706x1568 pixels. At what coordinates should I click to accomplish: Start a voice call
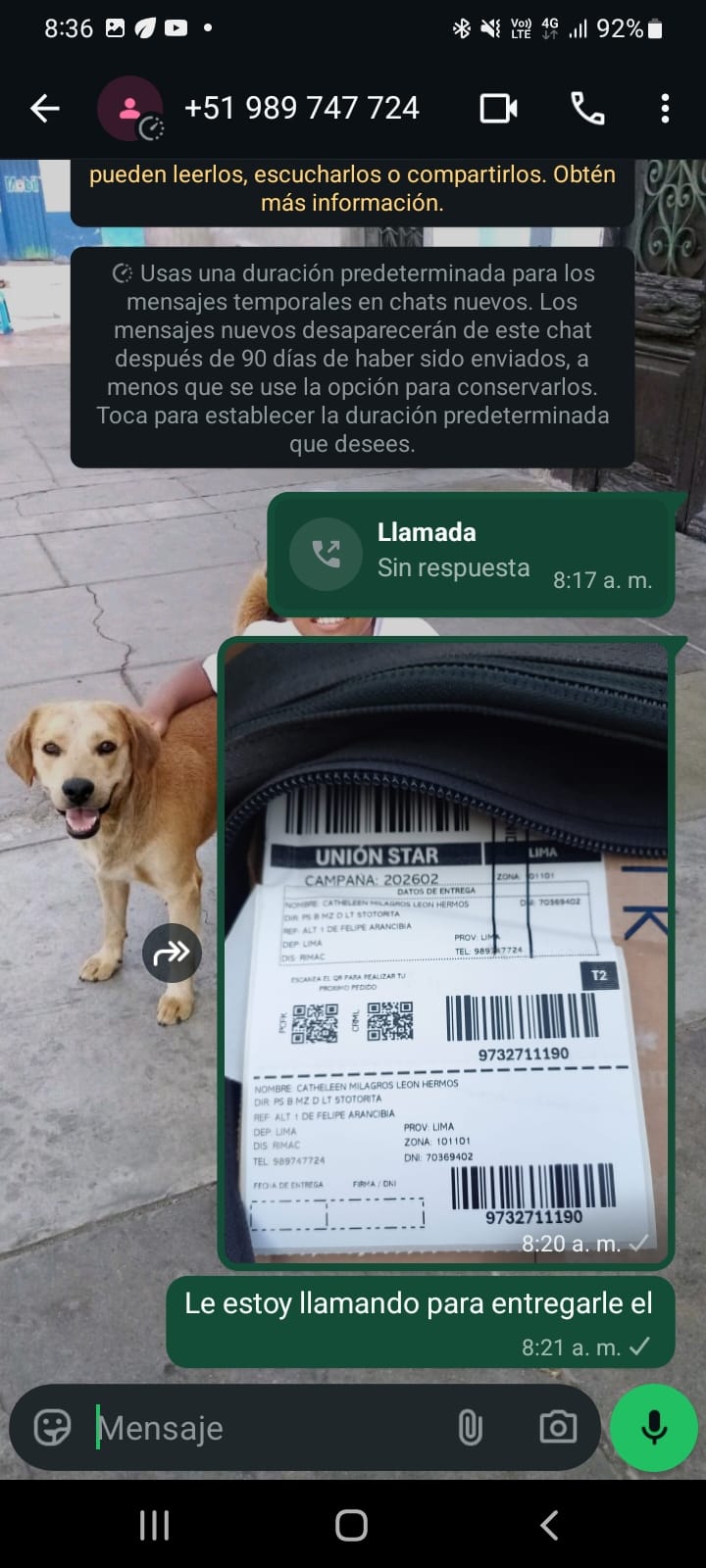[x=586, y=108]
